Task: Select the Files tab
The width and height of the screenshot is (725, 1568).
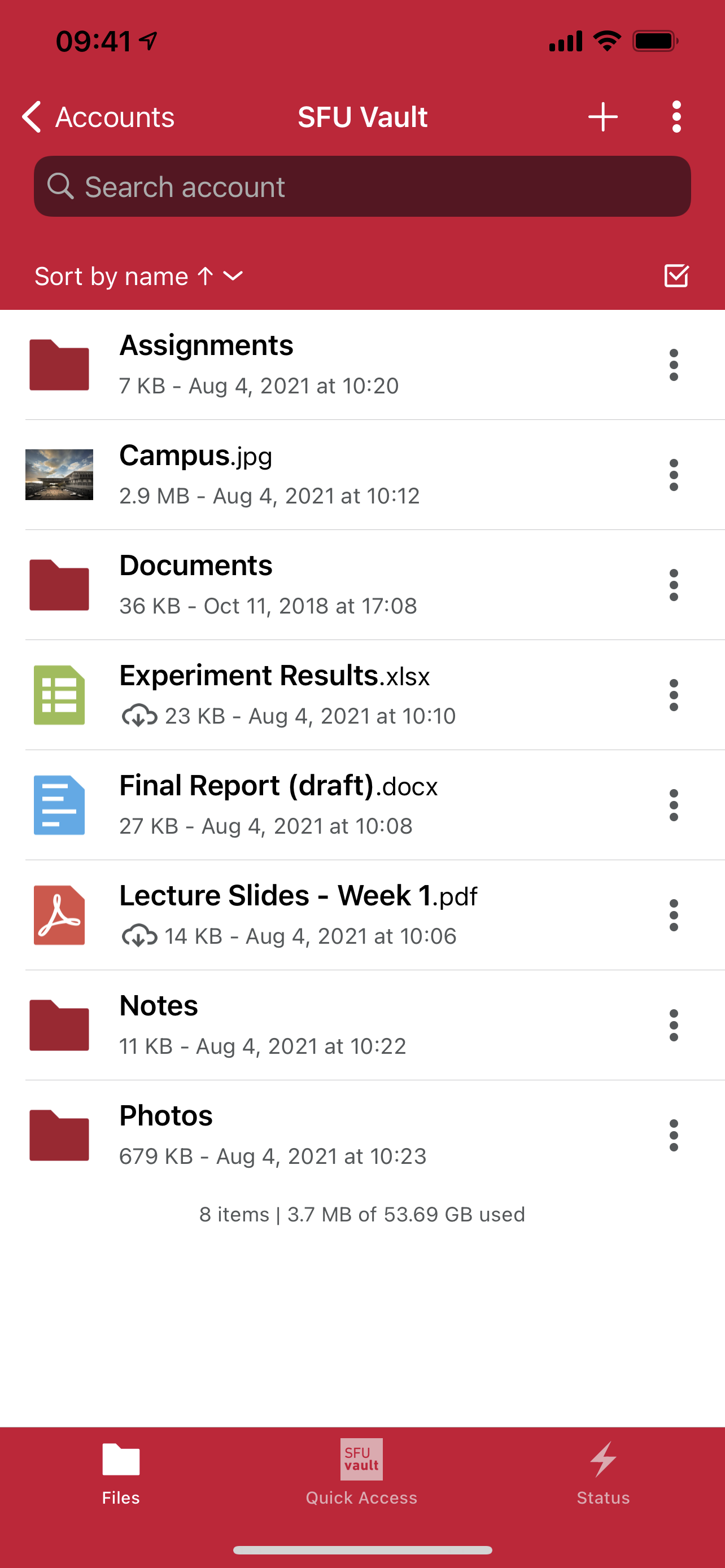Action: [120, 1472]
